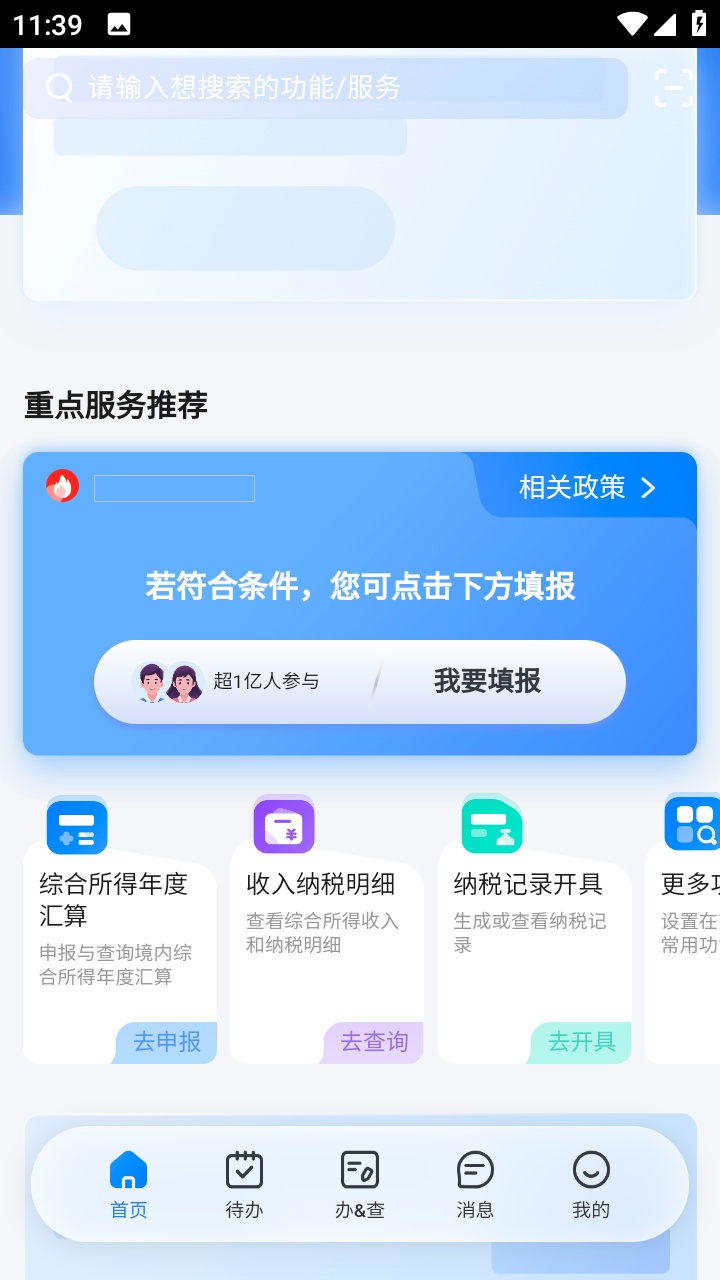Tap 去申报 on 综合所得年度汇算 card

tap(167, 1041)
